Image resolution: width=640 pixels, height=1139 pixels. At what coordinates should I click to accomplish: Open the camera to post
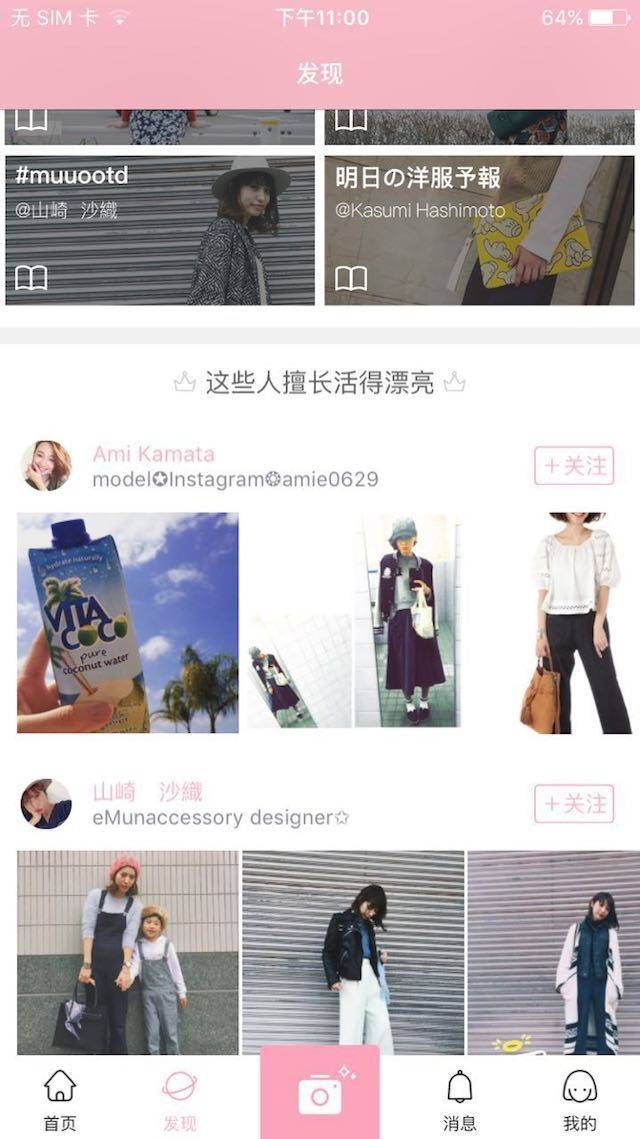pyautogui.click(x=320, y=1095)
